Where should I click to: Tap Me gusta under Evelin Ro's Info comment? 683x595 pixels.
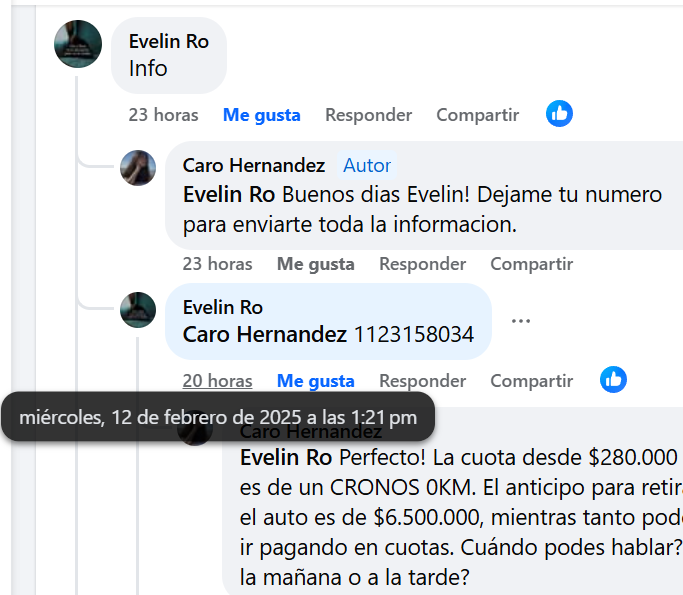coord(261,115)
